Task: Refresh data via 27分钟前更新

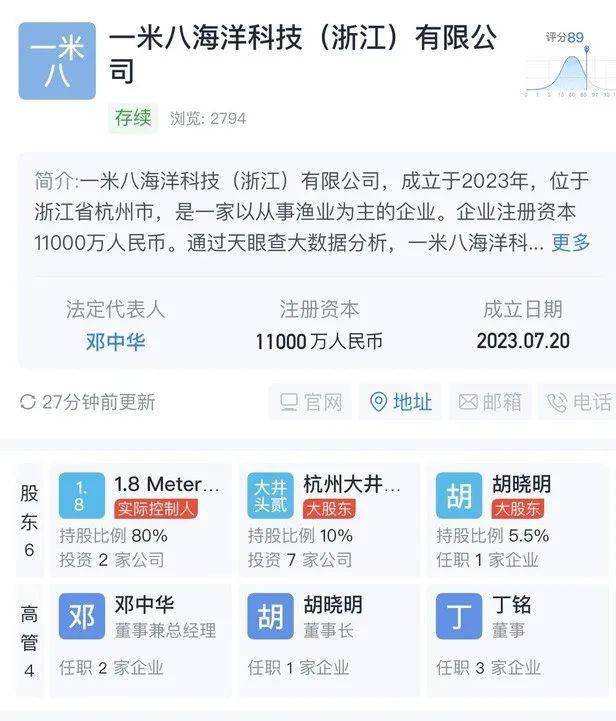Action: coord(88,402)
